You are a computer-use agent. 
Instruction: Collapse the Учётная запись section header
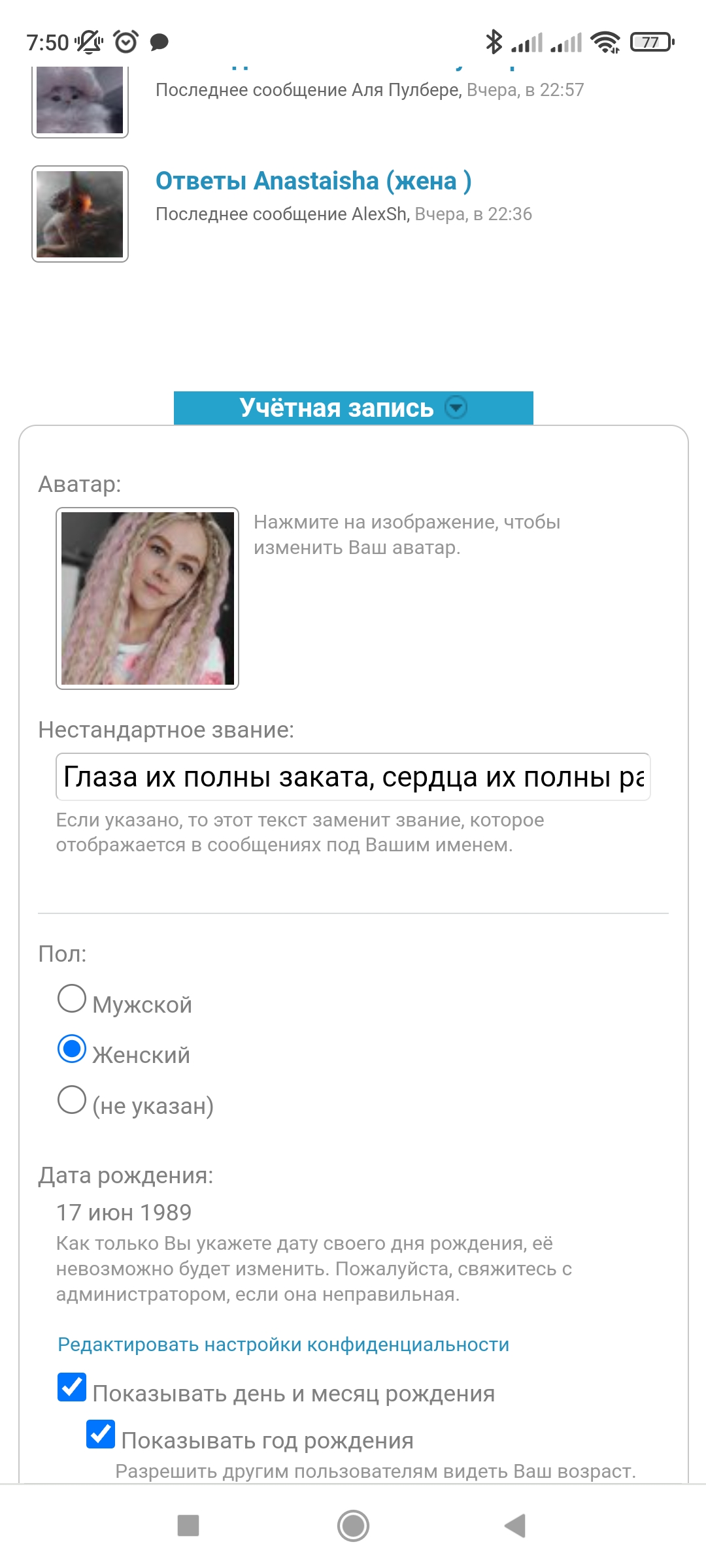[x=353, y=408]
